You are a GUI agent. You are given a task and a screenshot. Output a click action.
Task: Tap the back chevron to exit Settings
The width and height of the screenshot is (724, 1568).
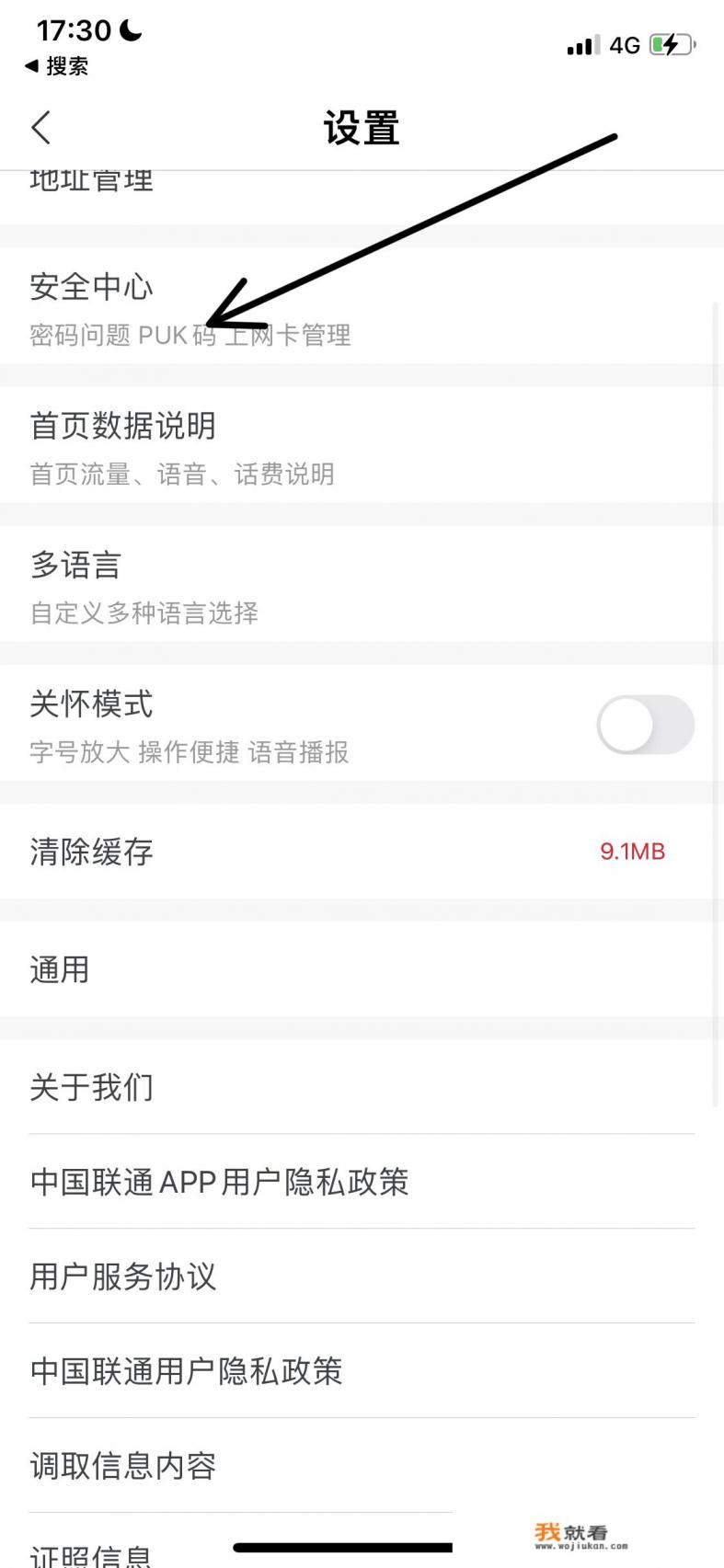40,128
